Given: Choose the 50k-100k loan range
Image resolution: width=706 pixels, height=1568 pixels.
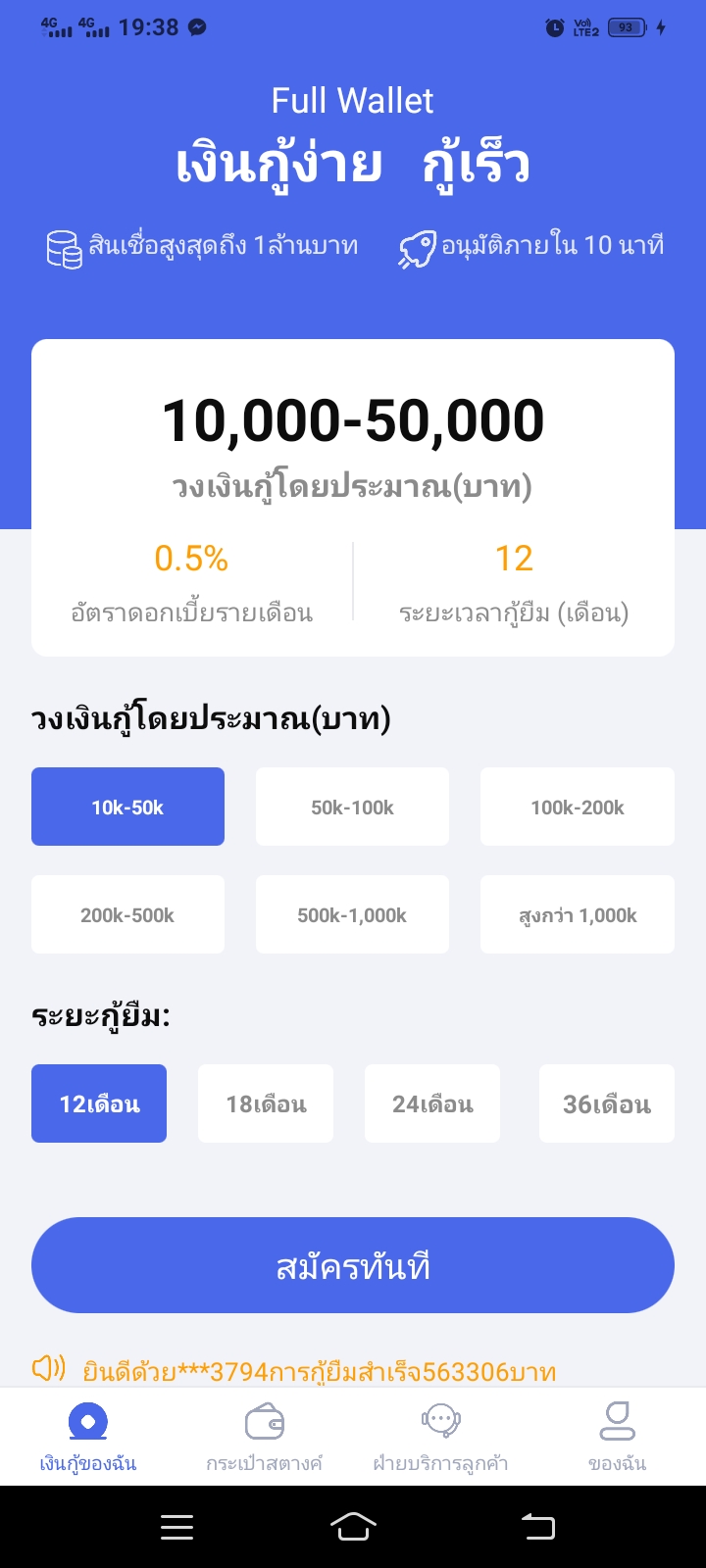Looking at the screenshot, I should 352,807.
